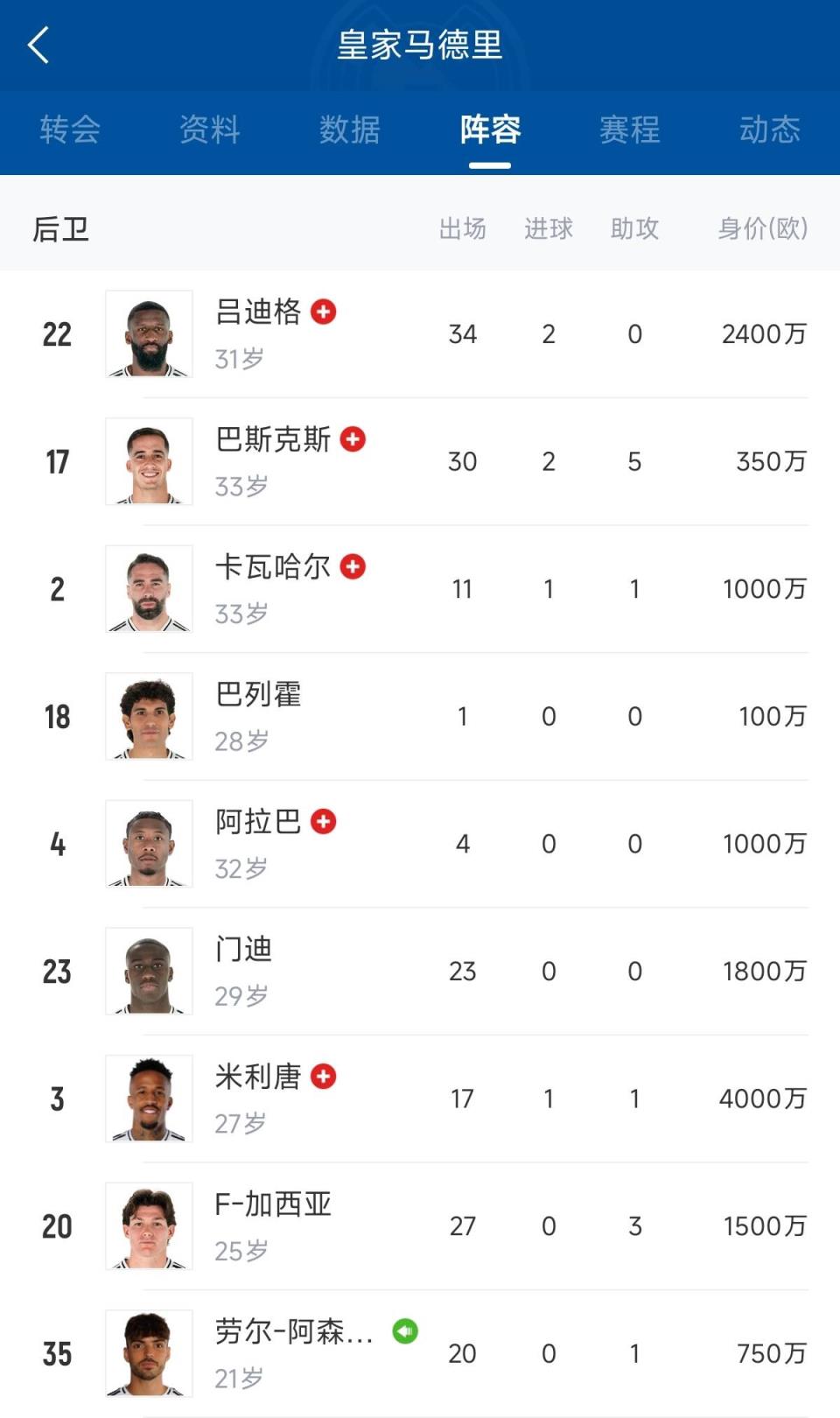Open player 巴斯克斯's profile row
840x1418 pixels.
tap(420, 461)
